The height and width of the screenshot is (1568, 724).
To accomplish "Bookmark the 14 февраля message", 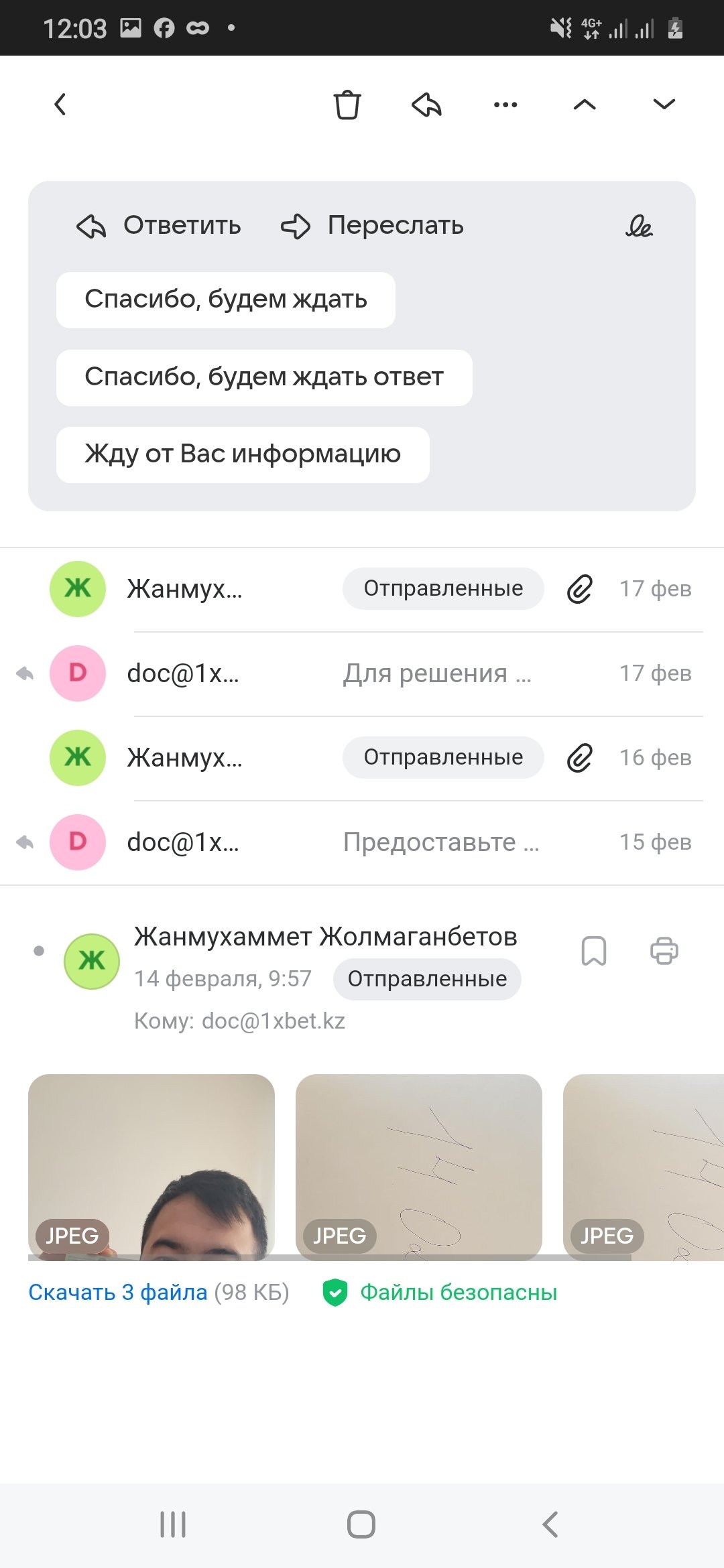I will (594, 951).
